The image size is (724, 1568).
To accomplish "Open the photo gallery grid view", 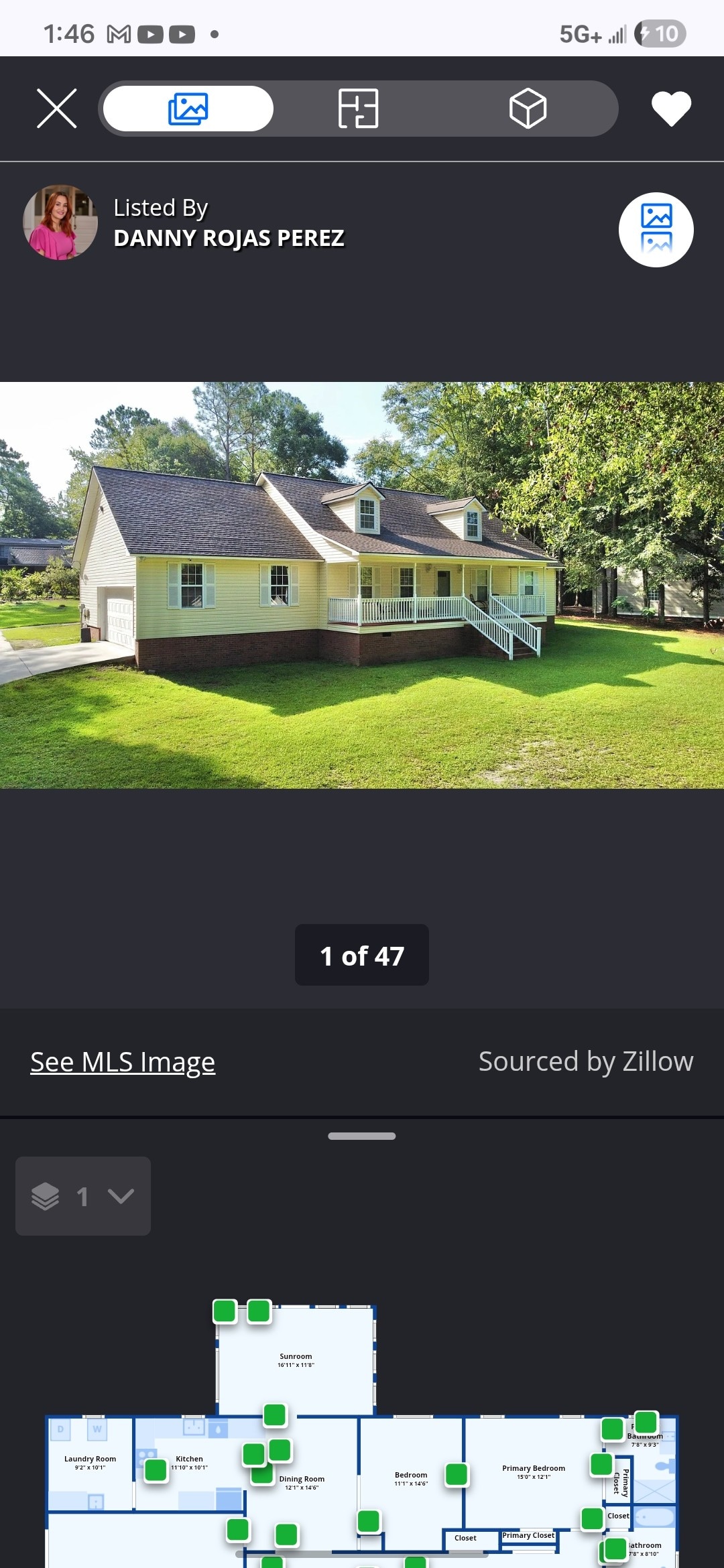I will coord(656,230).
